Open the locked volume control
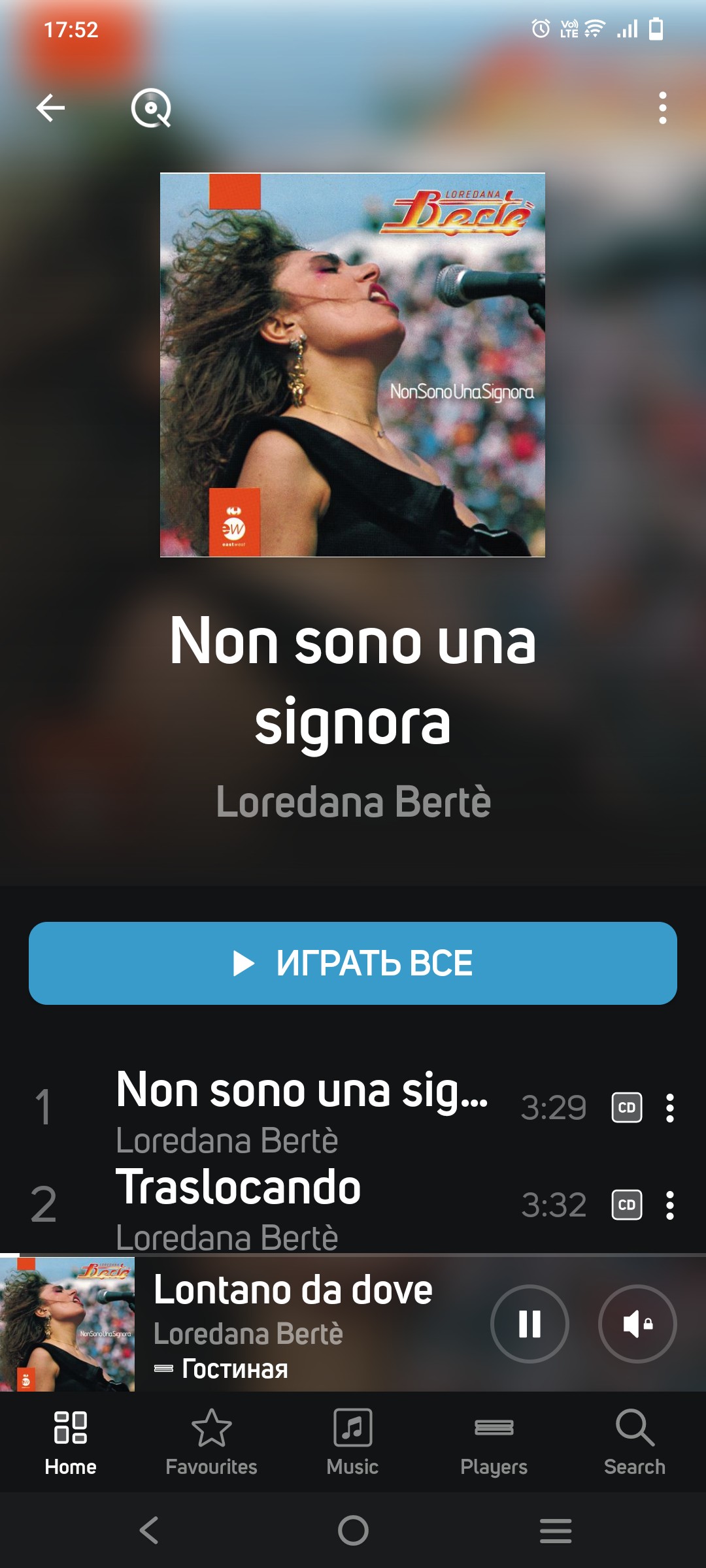 click(637, 1324)
